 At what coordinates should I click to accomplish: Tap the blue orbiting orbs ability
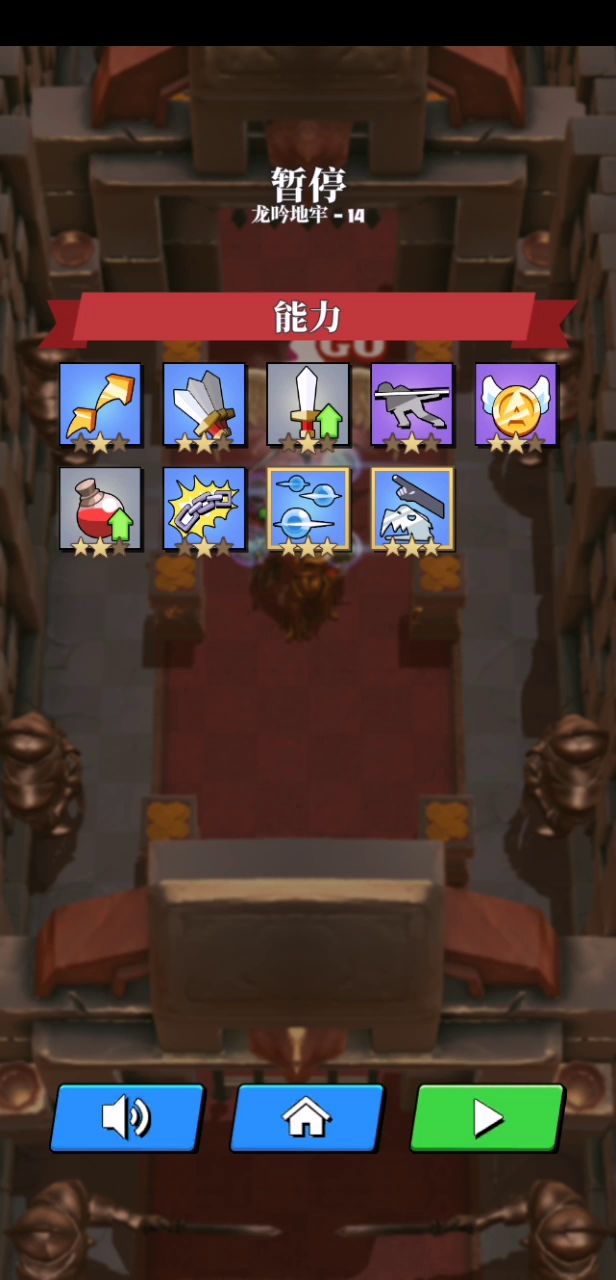308,508
